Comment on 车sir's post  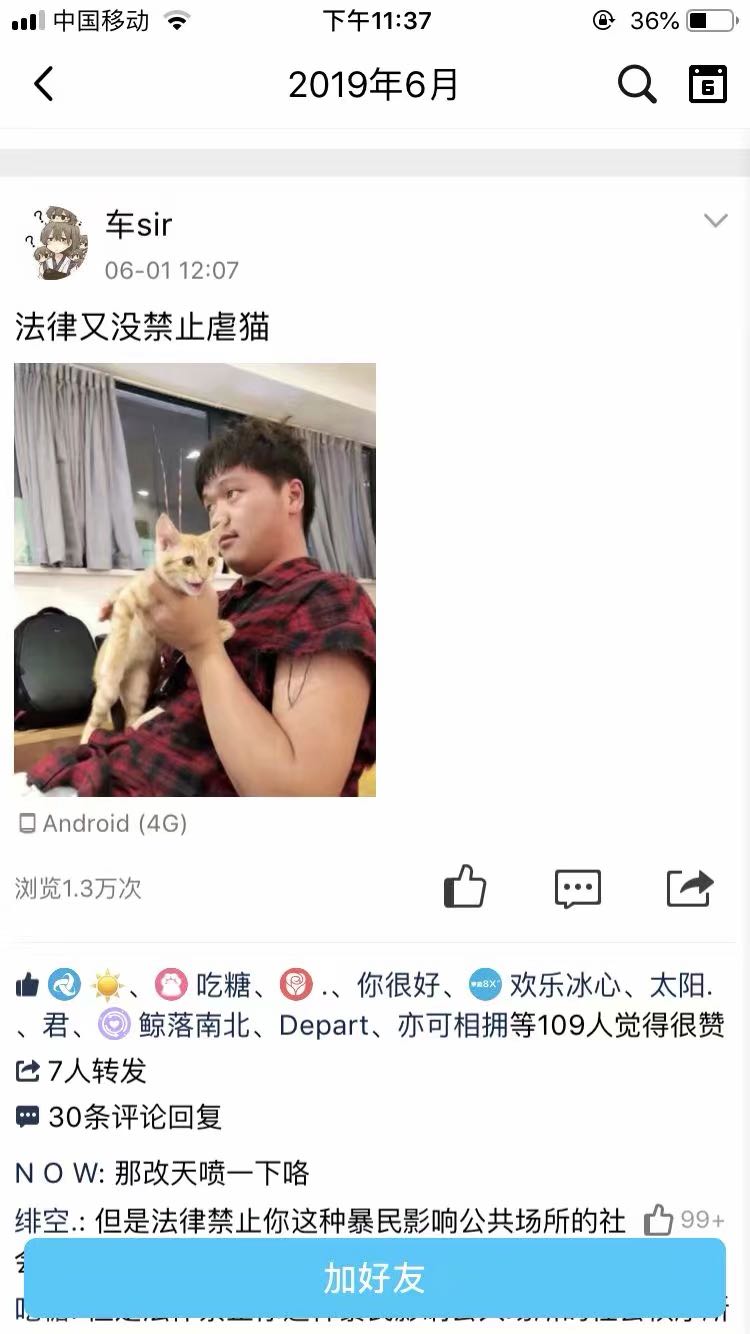(x=578, y=887)
